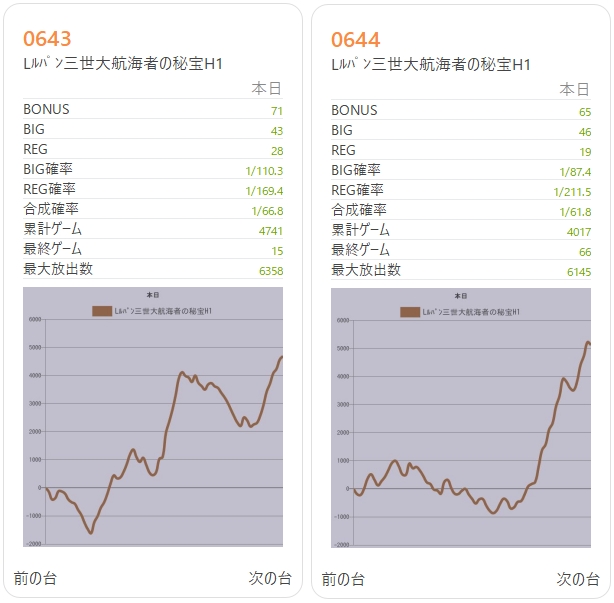
Task: Go to previous machine from card 0644
Action: 343,578
